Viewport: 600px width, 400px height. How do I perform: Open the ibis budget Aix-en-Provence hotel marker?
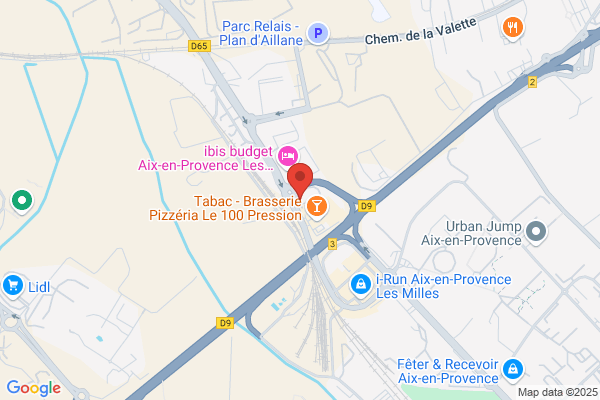click(x=288, y=156)
